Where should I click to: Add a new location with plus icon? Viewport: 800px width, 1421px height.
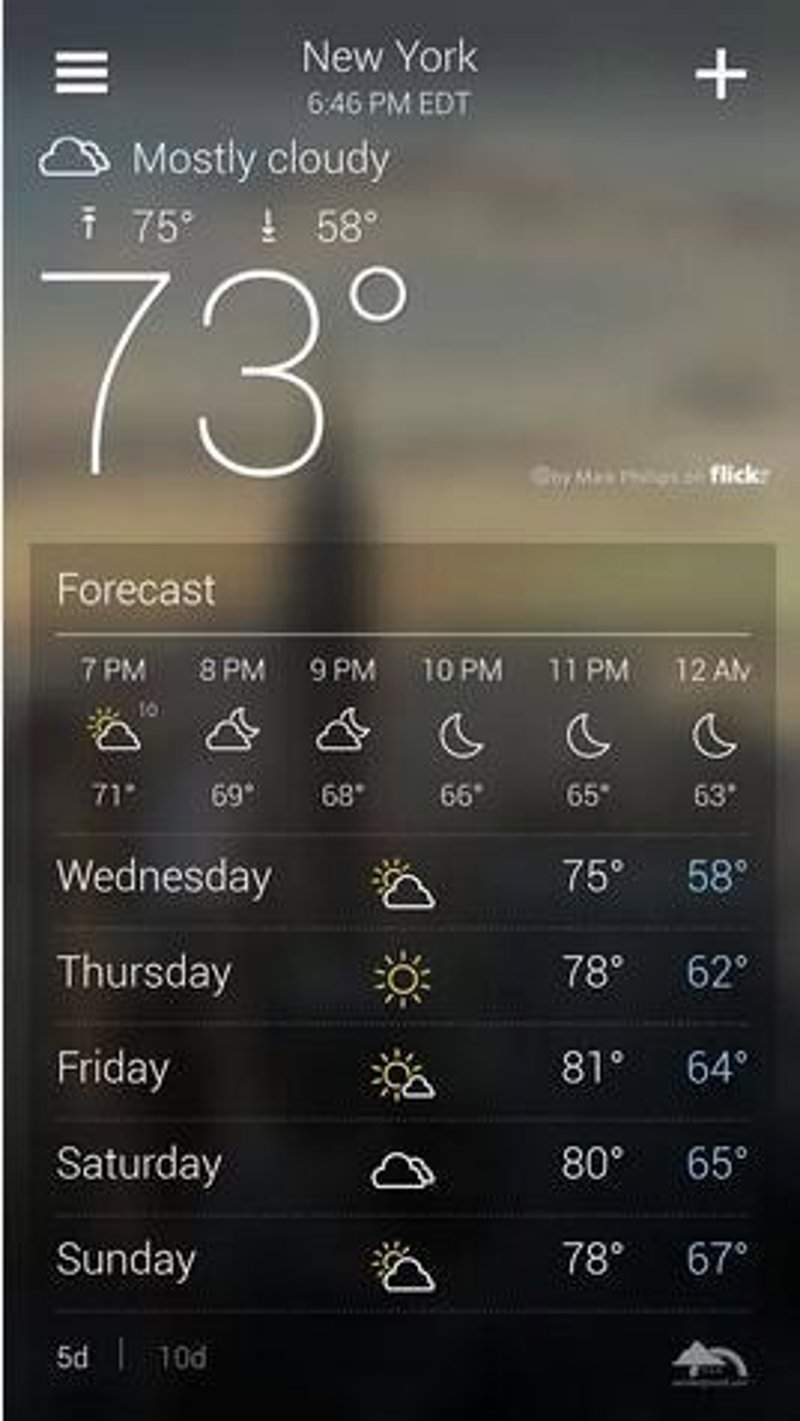(720, 74)
